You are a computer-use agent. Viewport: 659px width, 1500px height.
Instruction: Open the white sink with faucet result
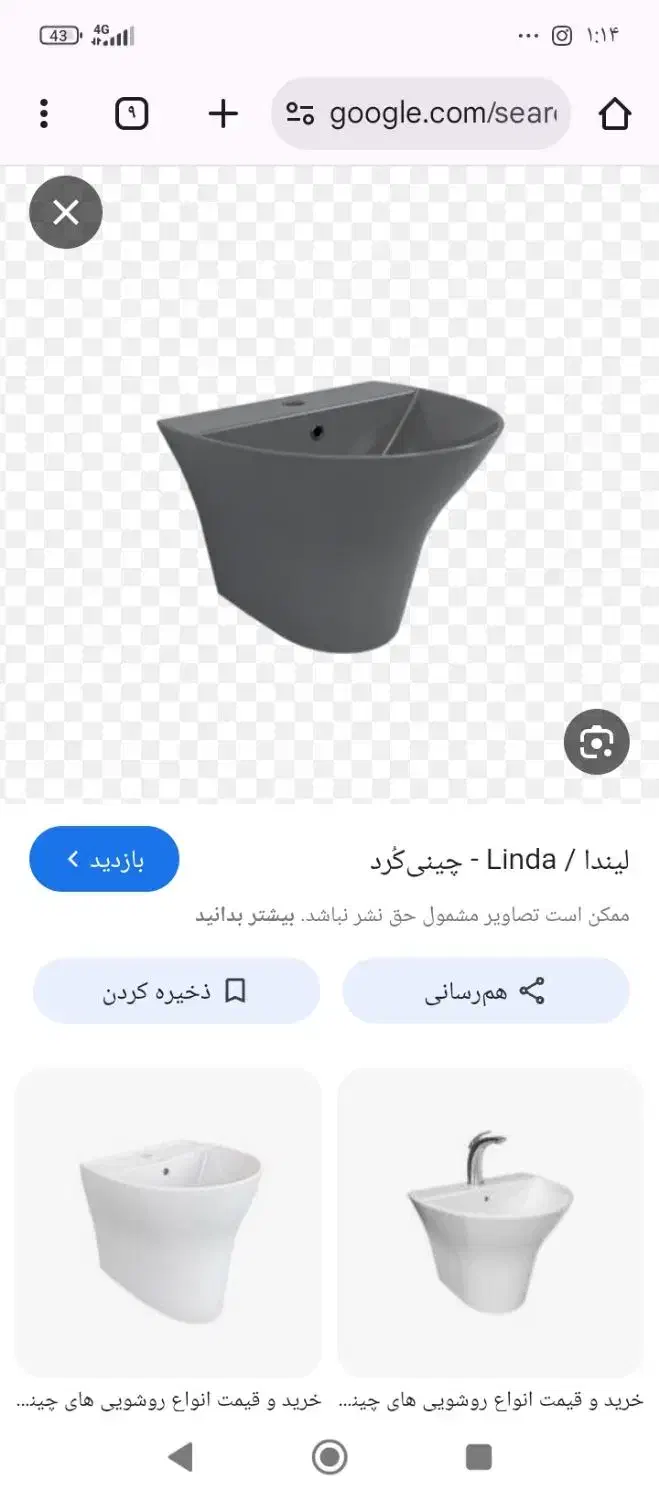[490, 1222]
